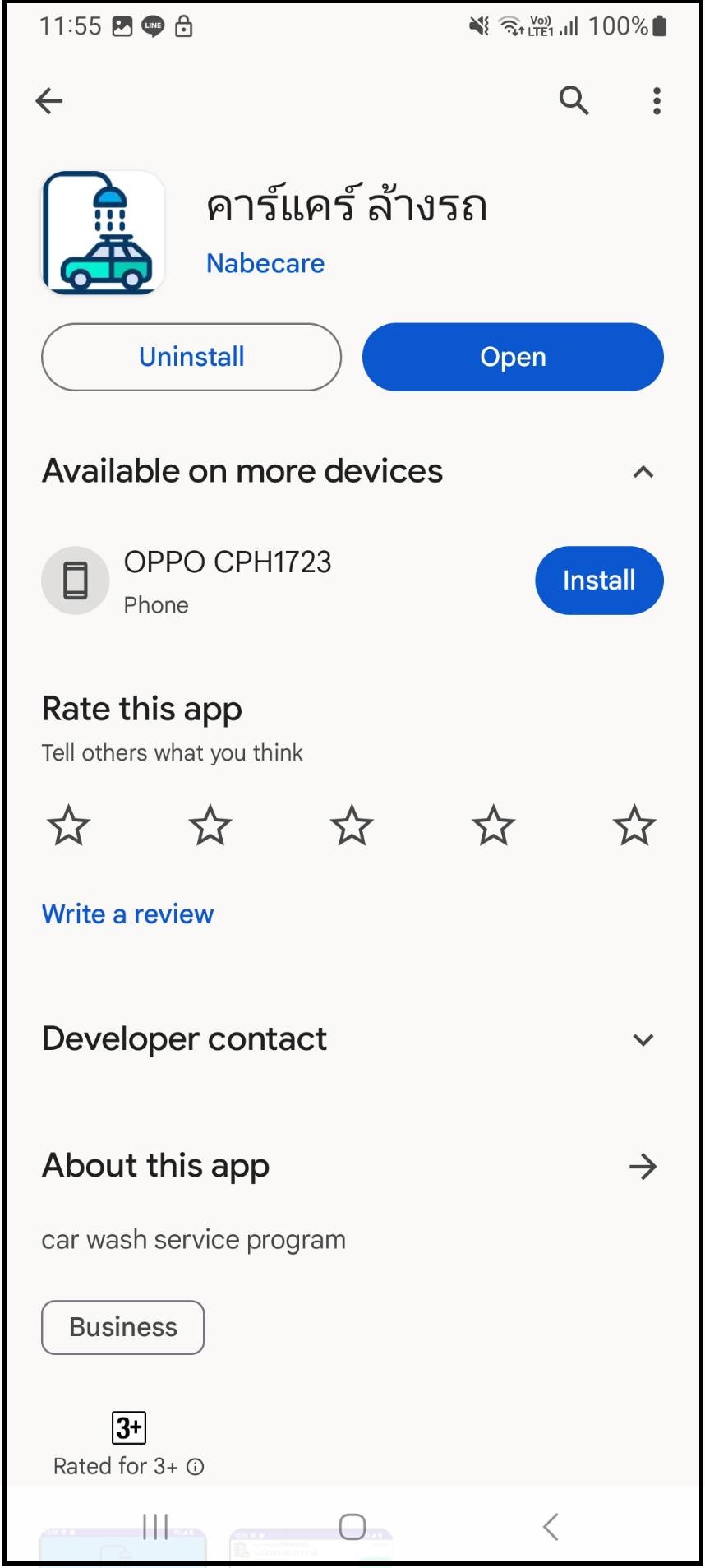Image resolution: width=705 pixels, height=1568 pixels.
Task: Open the Nabecare developer page
Action: point(265,263)
